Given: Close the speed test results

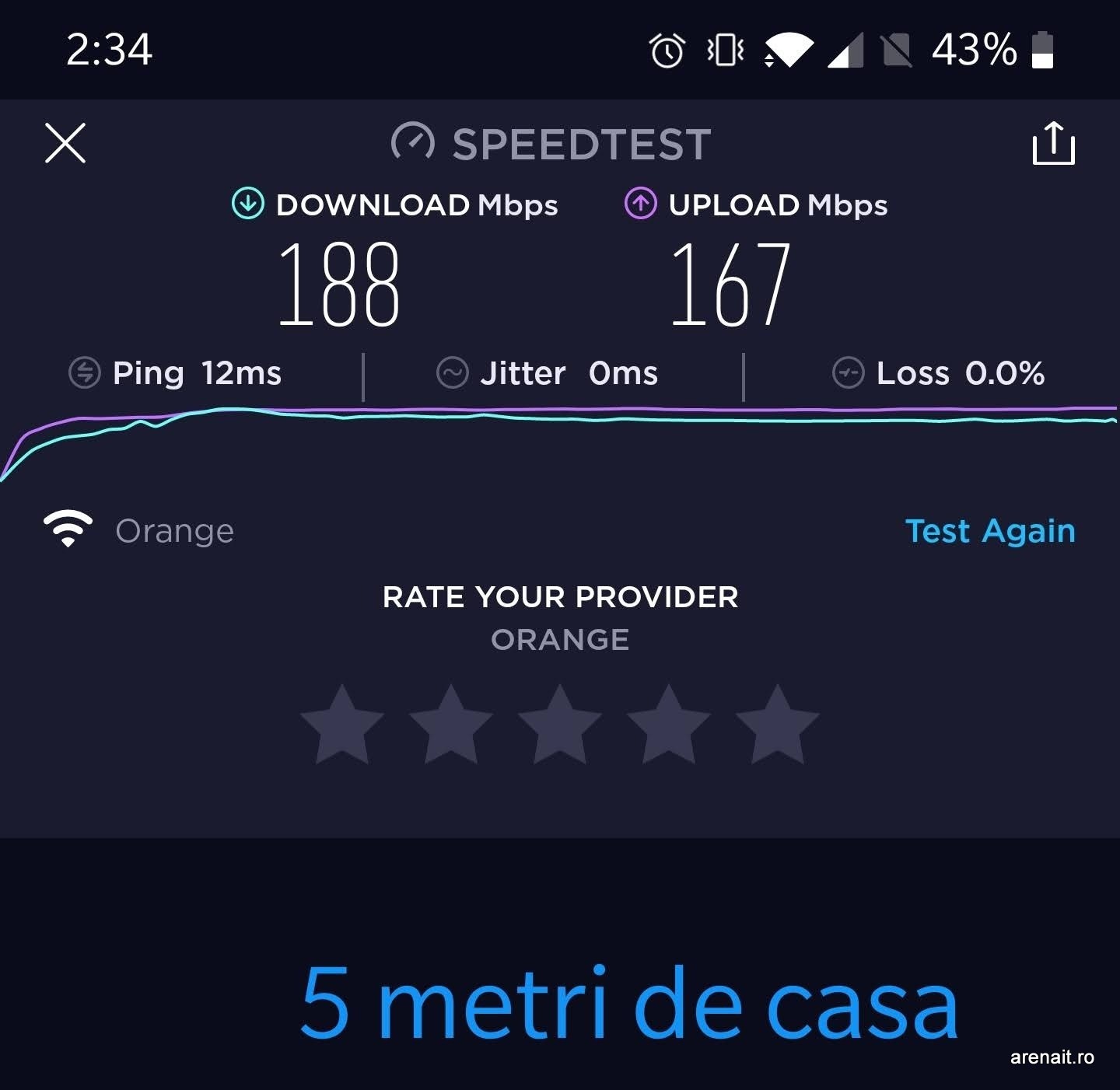Looking at the screenshot, I should click(65, 143).
